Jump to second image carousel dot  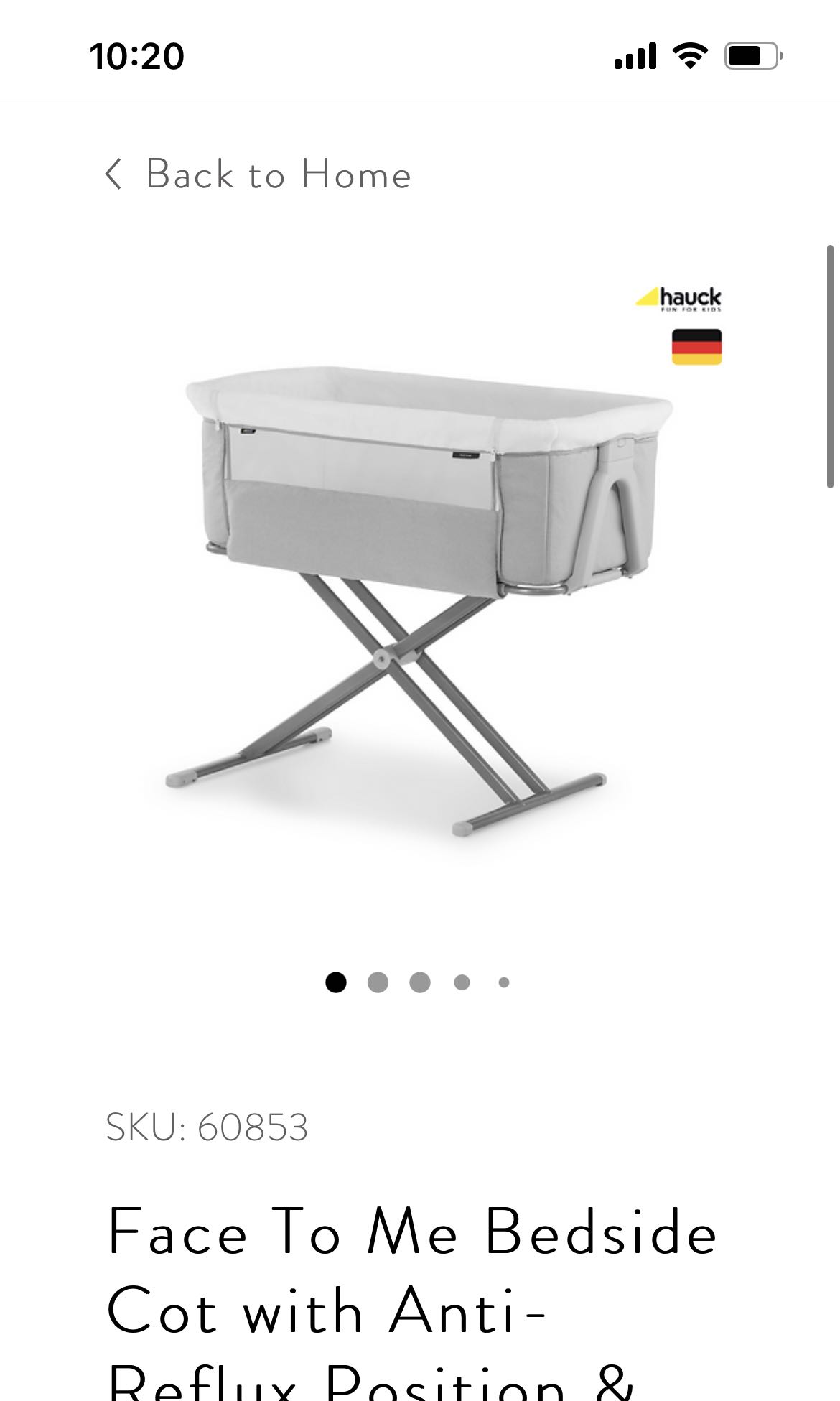pos(378,982)
